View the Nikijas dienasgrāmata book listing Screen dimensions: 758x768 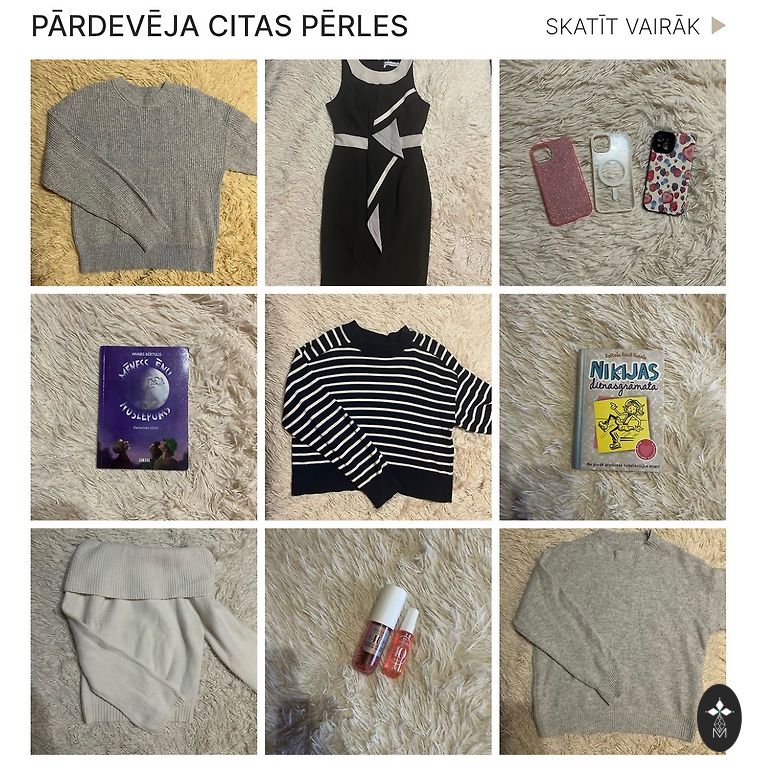click(612, 407)
